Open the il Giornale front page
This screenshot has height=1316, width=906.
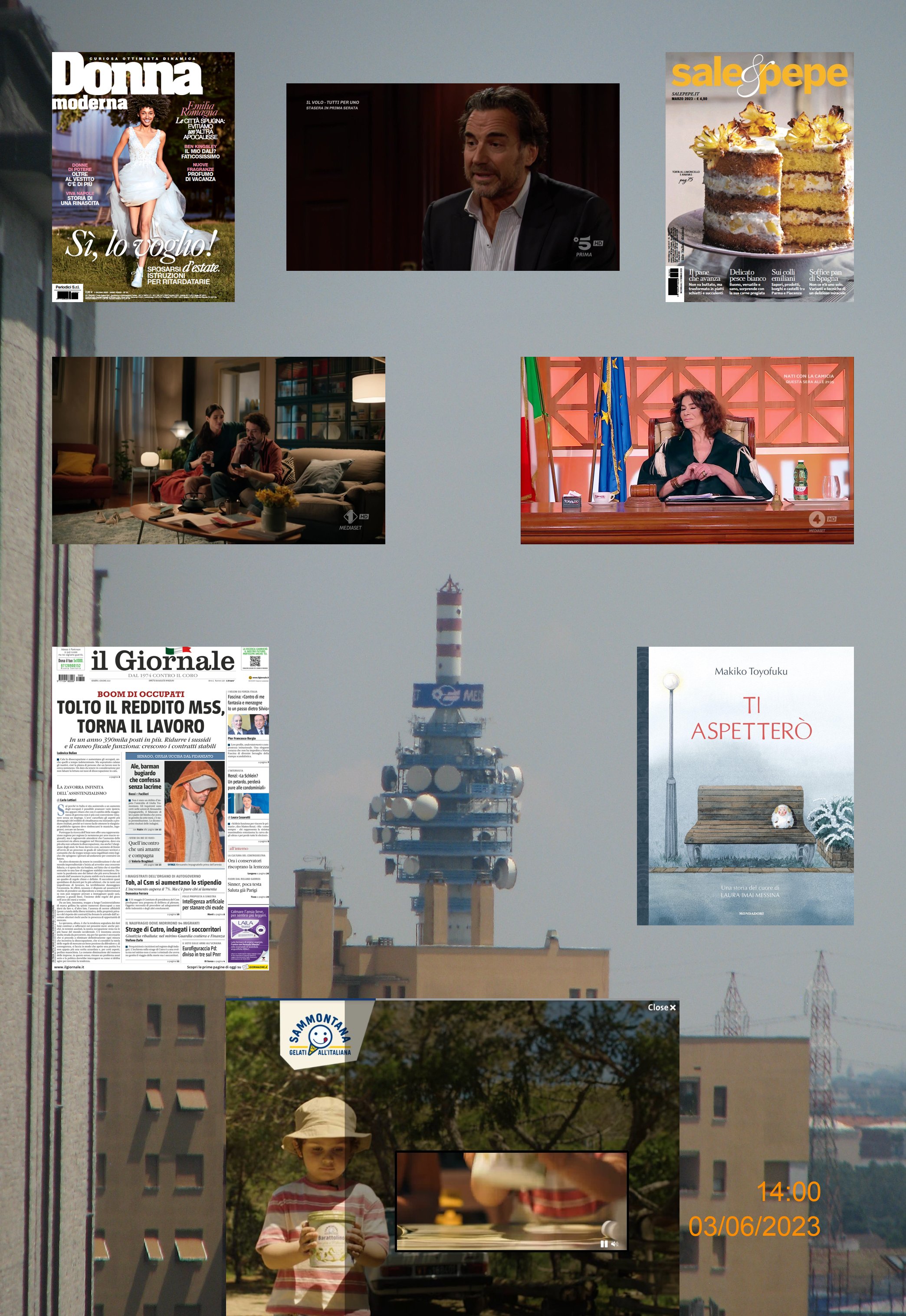[160, 808]
